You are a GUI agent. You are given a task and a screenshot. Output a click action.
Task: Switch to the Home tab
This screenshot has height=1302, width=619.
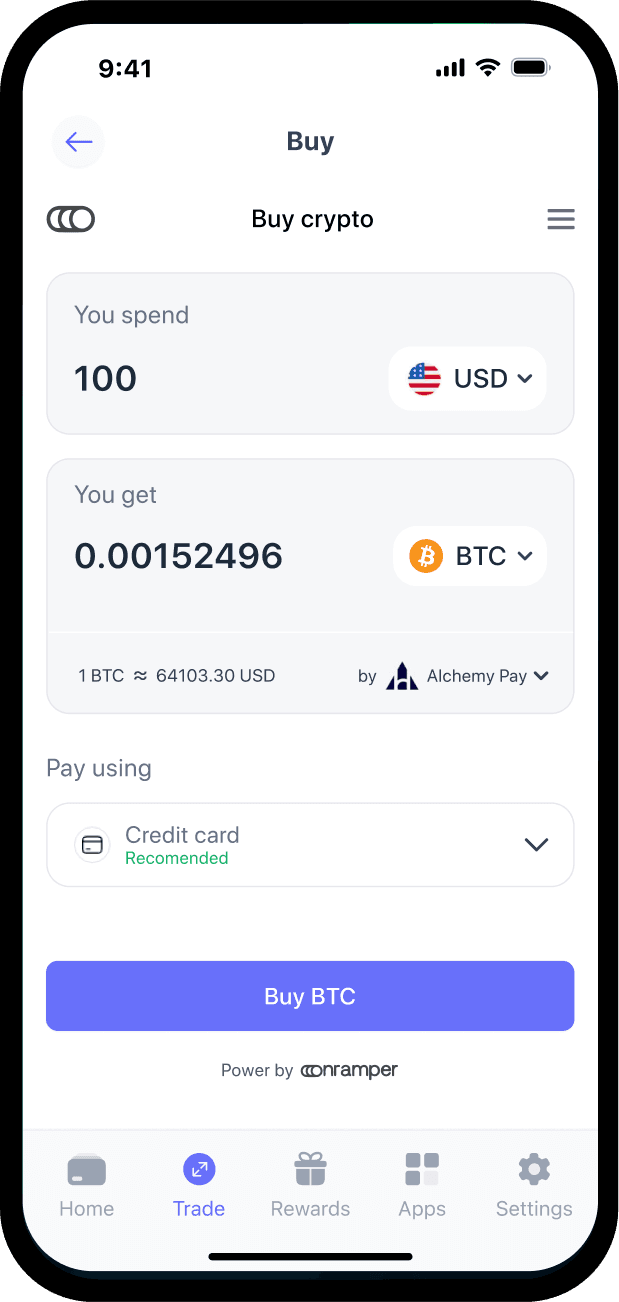(x=87, y=1185)
